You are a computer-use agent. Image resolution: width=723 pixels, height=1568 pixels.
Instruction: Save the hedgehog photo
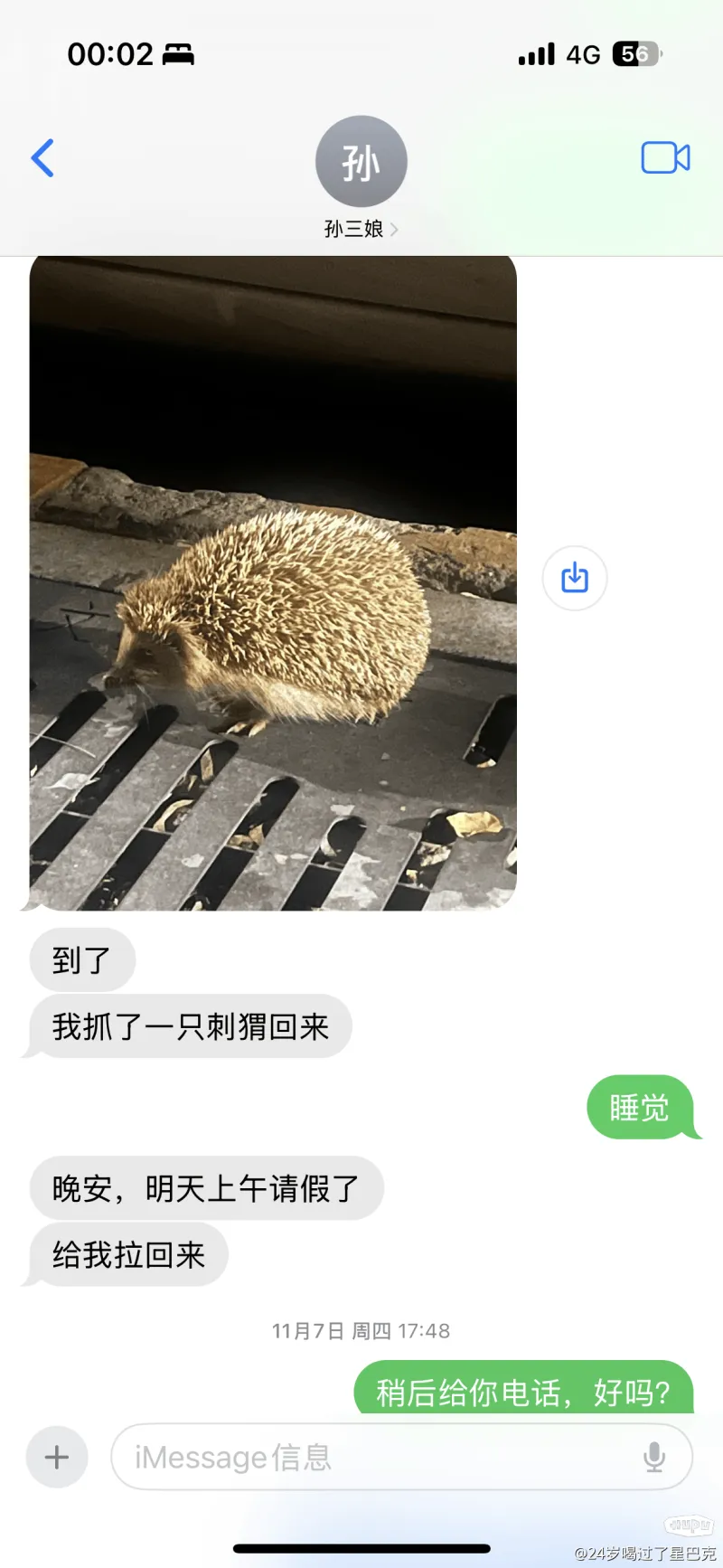tap(575, 578)
